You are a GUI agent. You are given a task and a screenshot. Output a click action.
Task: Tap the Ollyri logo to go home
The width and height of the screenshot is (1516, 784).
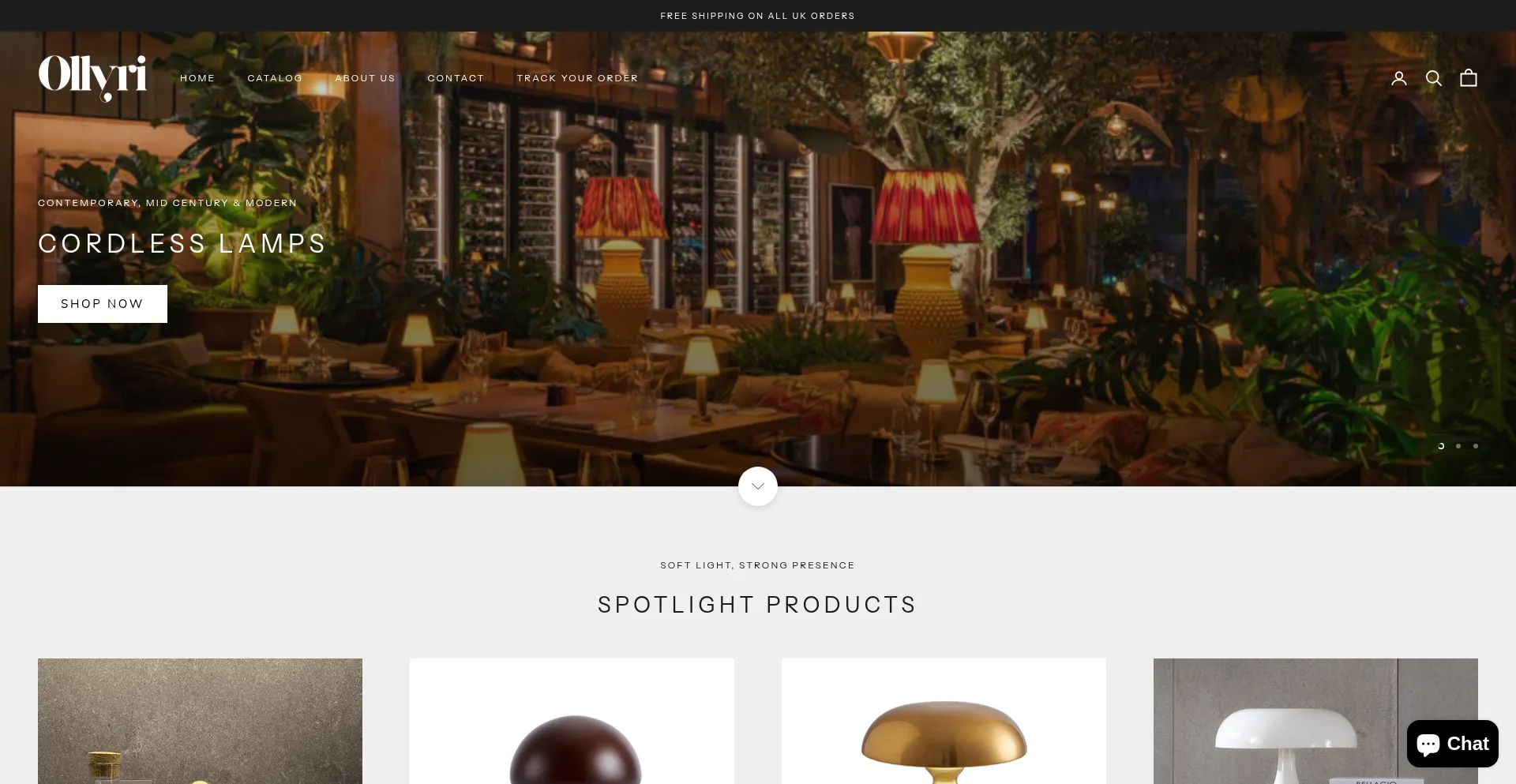(x=92, y=77)
